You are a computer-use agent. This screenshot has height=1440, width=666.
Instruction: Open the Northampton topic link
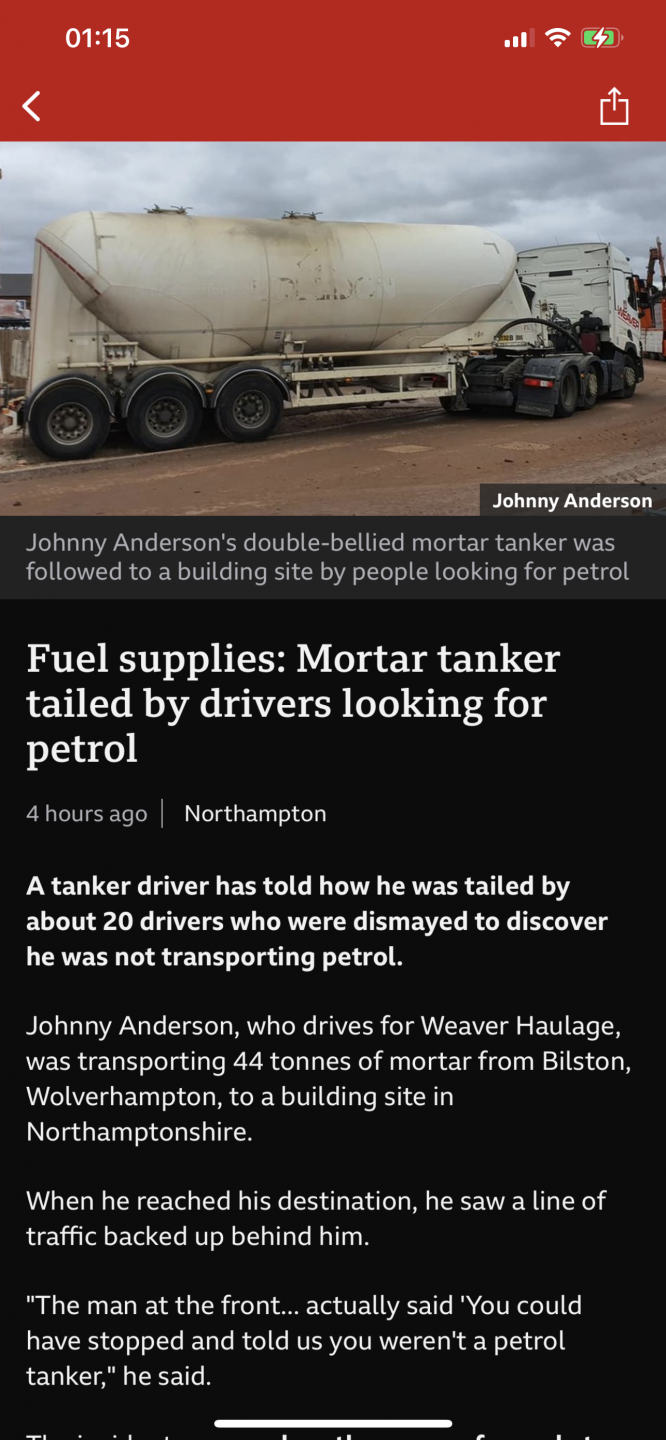255,814
